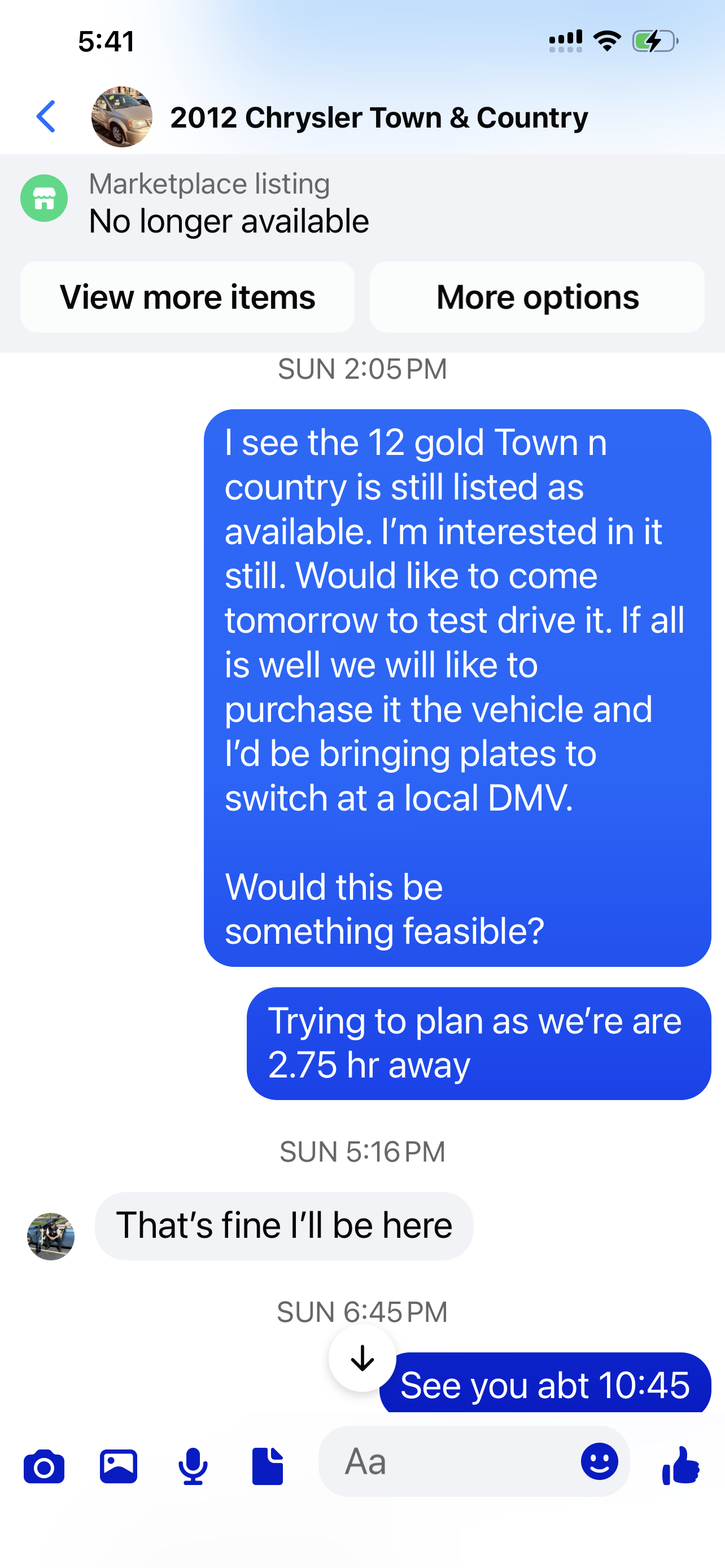Attach a file to the chat
Screen dimensions: 725x1568
(268, 1467)
